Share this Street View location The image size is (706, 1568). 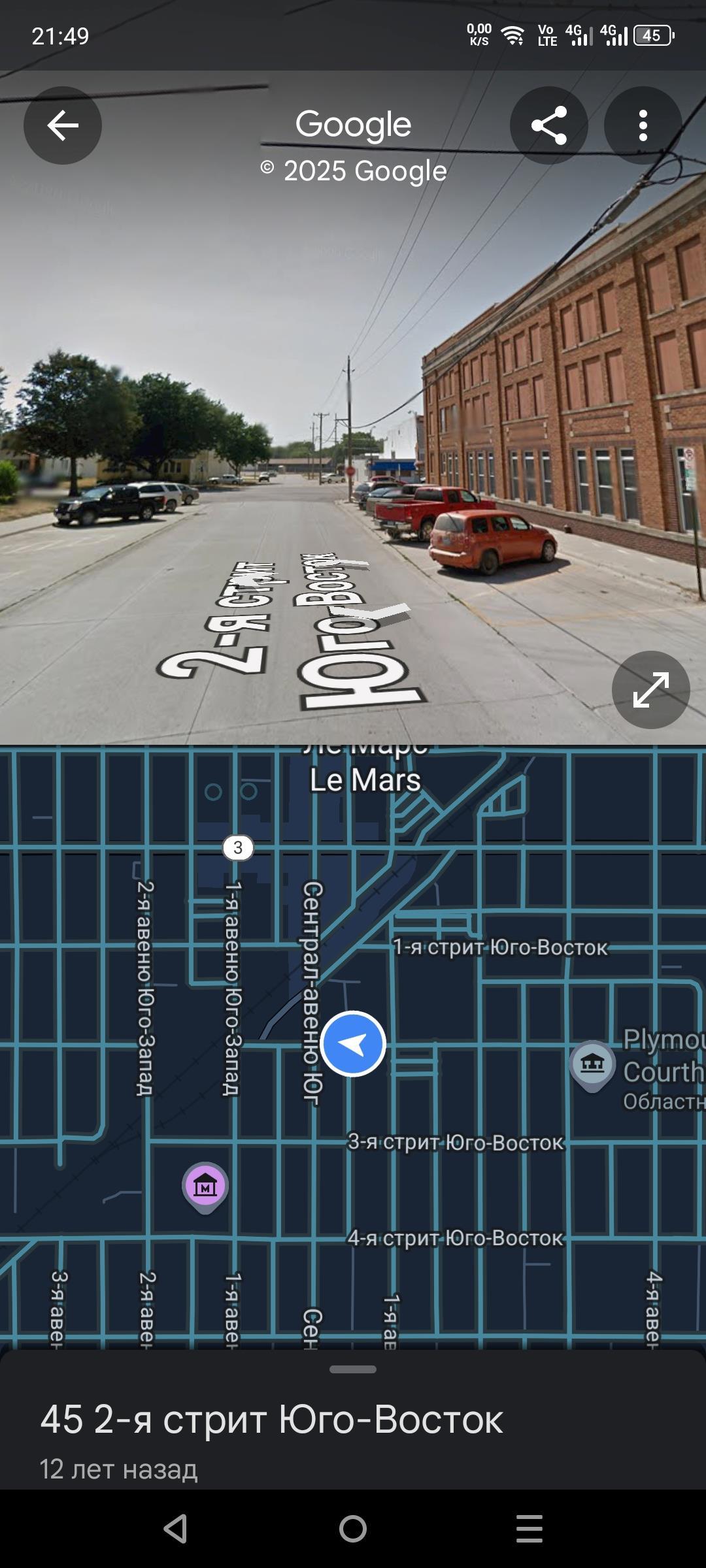coord(548,125)
